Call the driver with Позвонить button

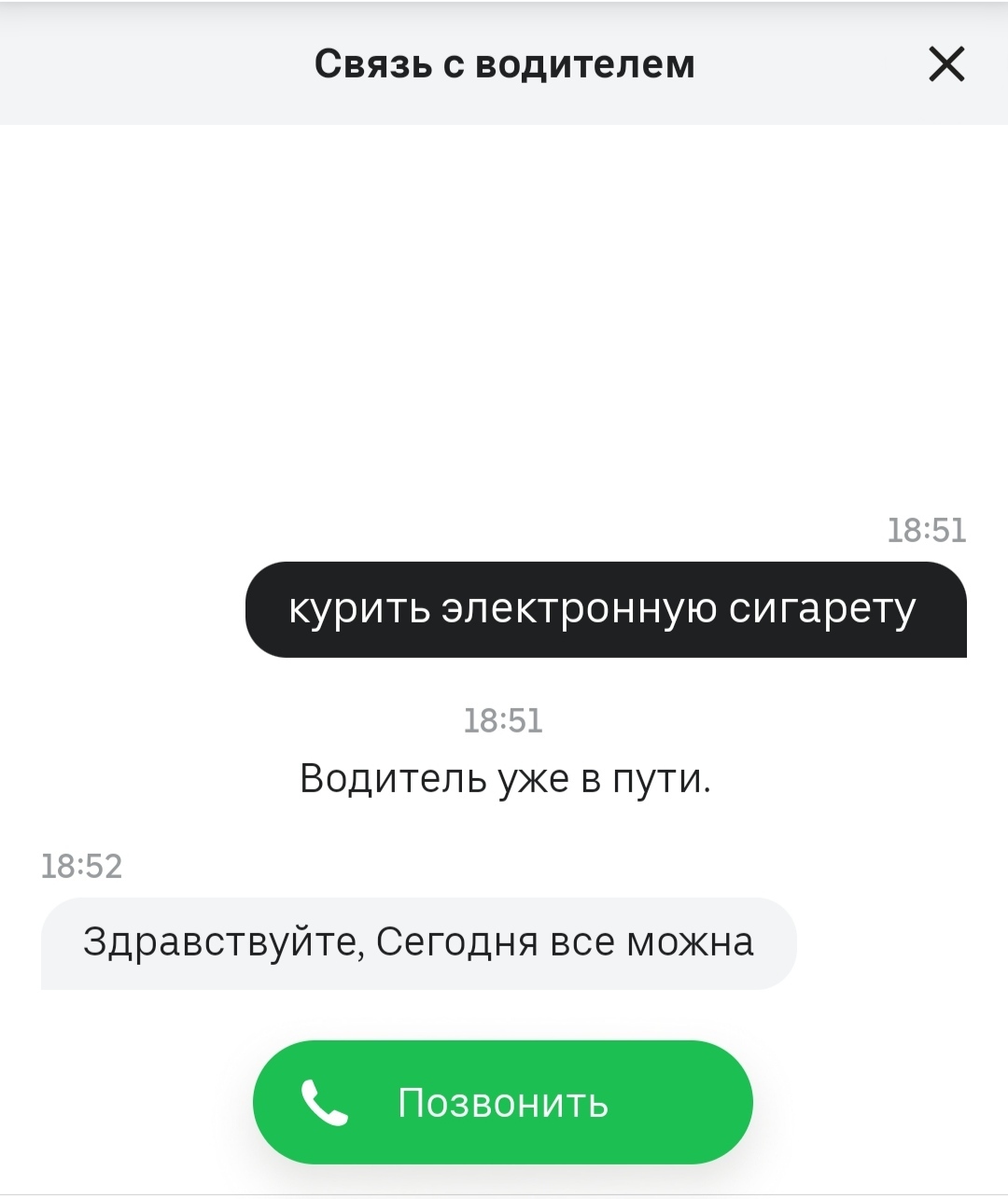click(502, 1102)
